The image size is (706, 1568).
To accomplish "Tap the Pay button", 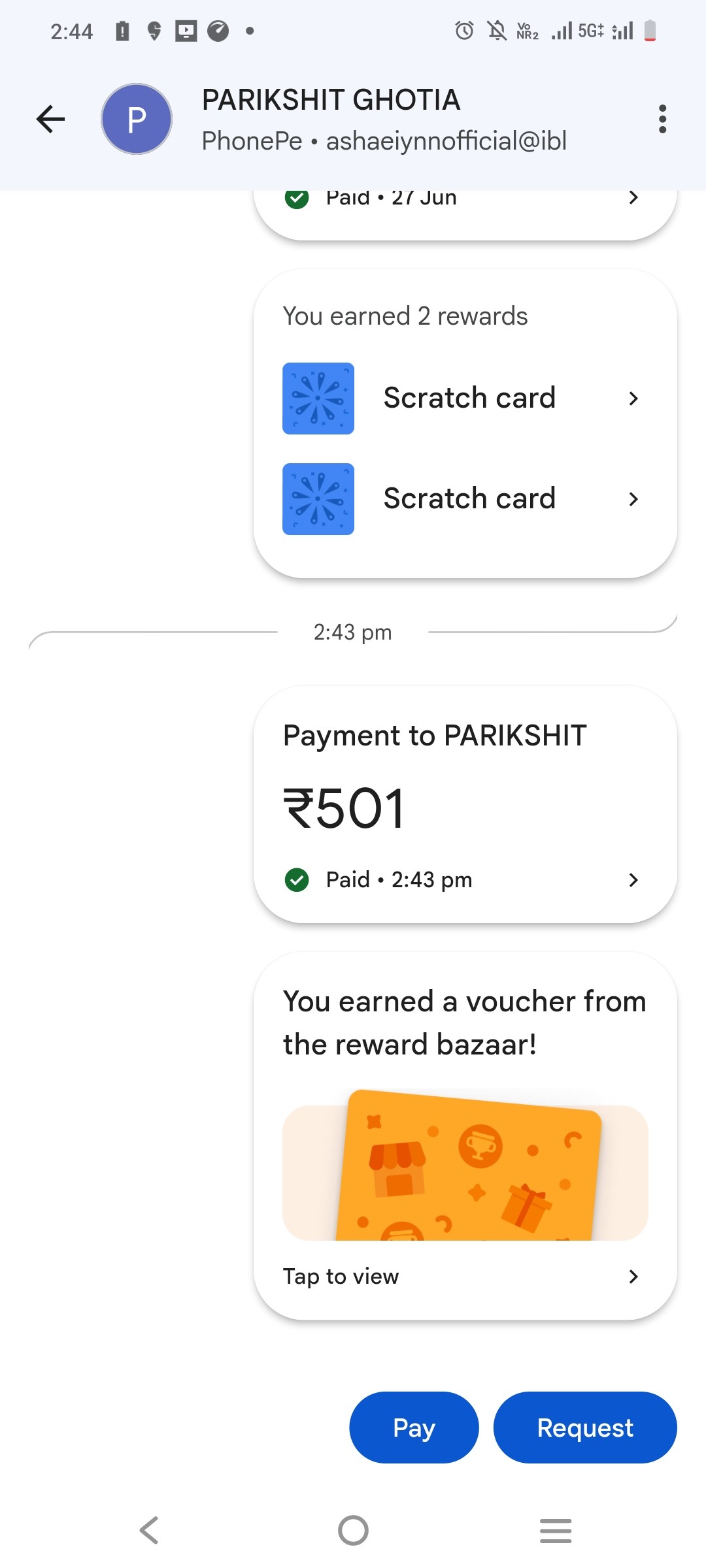I will tap(414, 1428).
